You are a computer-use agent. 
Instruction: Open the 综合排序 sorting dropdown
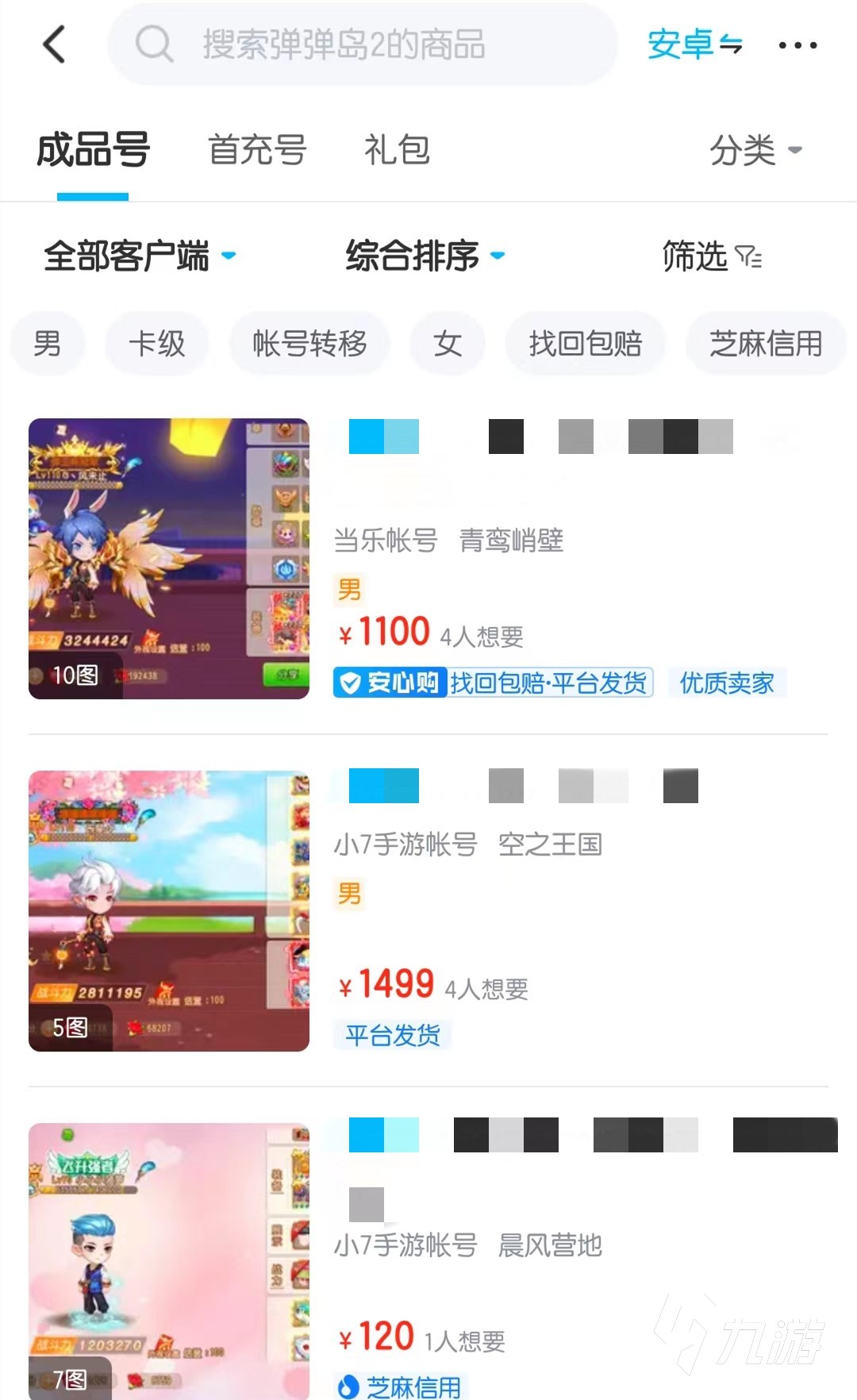pyautogui.click(x=425, y=256)
